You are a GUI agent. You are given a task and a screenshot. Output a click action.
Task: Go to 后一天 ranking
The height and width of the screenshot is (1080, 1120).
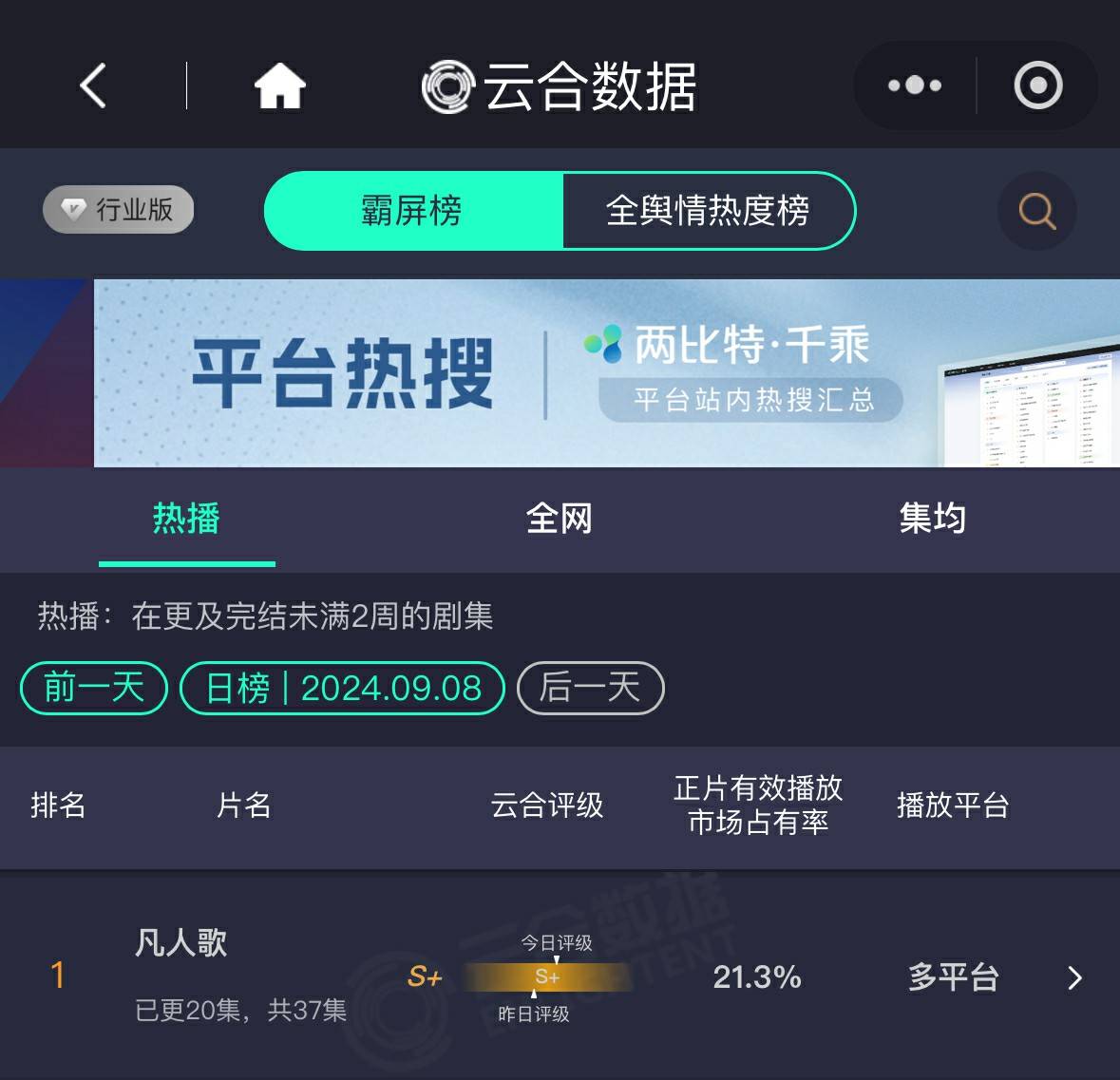(590, 688)
